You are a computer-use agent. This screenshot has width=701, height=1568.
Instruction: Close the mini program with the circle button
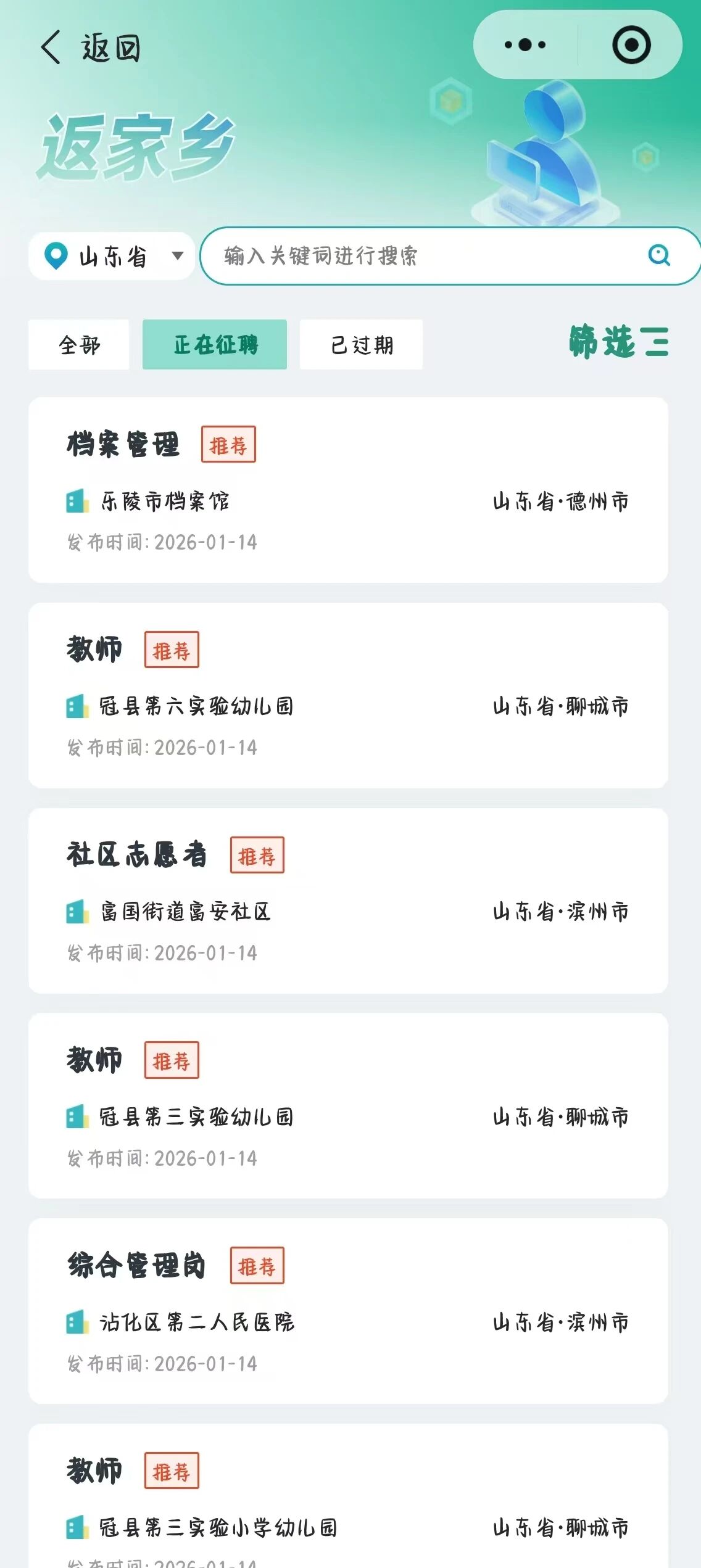tap(631, 45)
